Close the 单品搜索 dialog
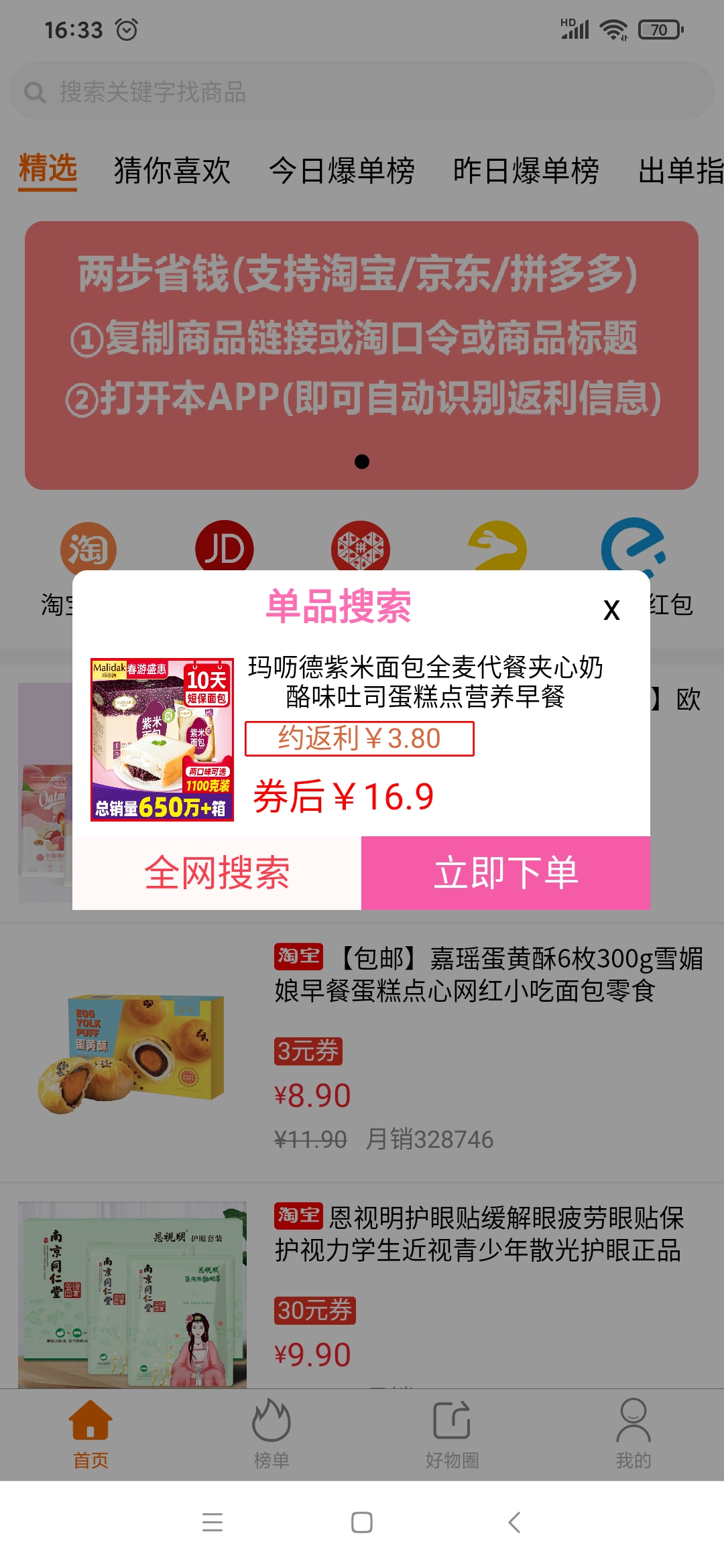 pos(611,610)
